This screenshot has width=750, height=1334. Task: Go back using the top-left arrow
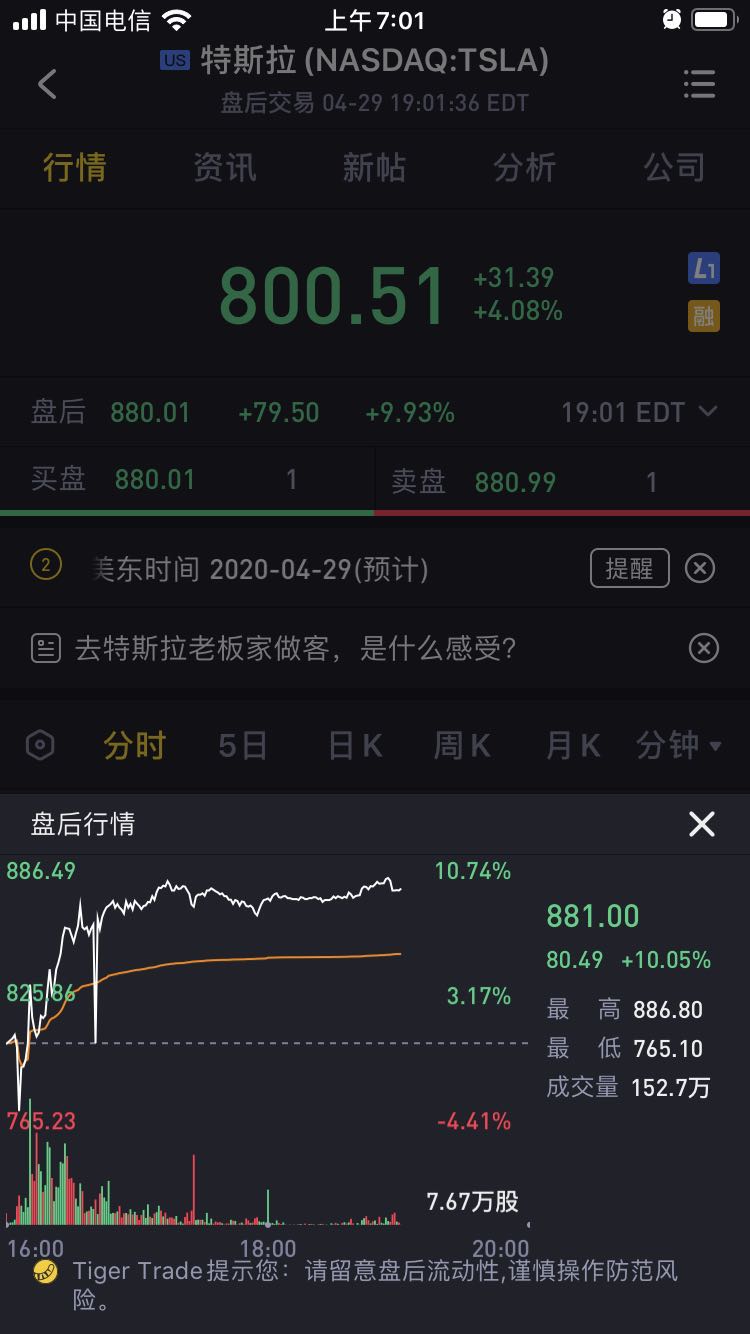pyautogui.click(x=47, y=84)
